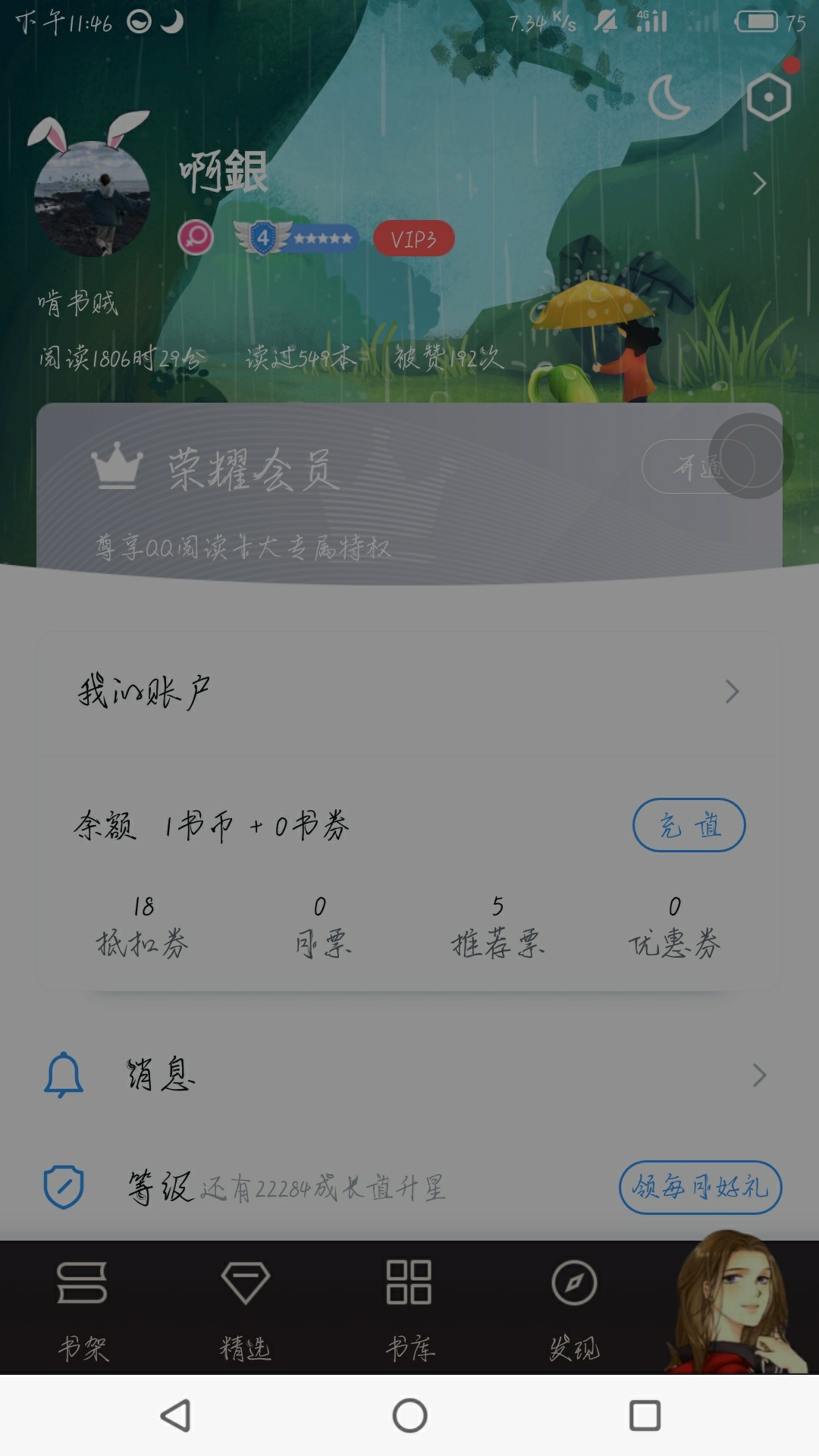Open the 消息 messages row
This screenshot has width=819, height=1456.
(x=409, y=1075)
